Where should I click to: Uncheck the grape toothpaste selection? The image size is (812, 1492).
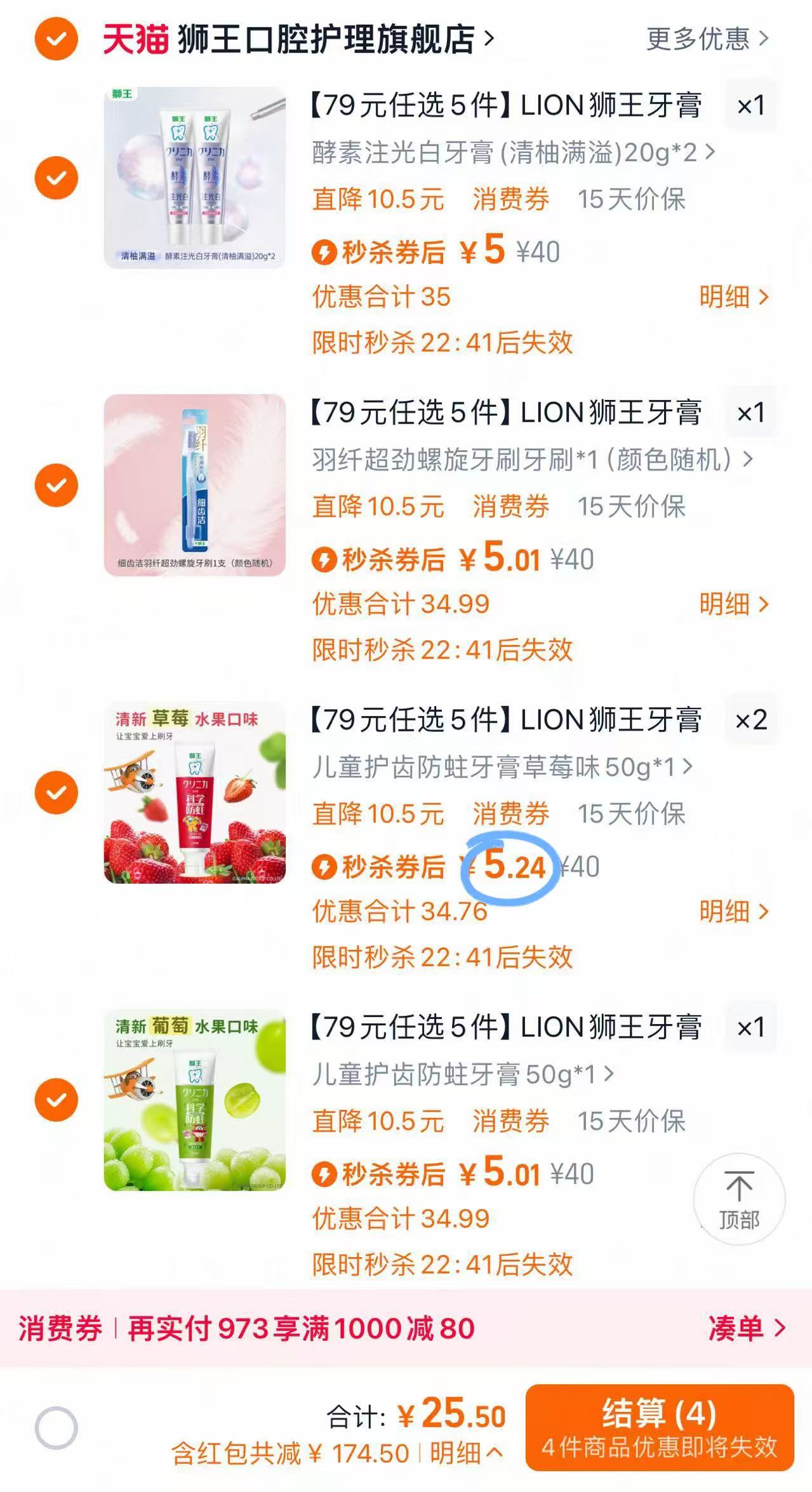pos(56,1098)
